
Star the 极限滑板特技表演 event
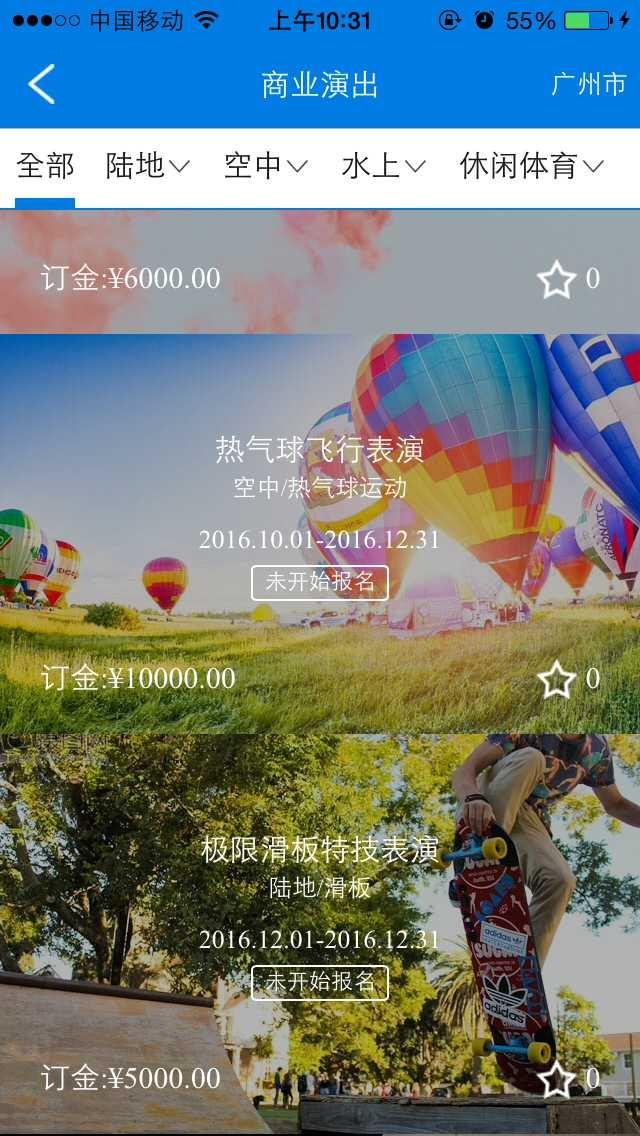(x=556, y=1080)
